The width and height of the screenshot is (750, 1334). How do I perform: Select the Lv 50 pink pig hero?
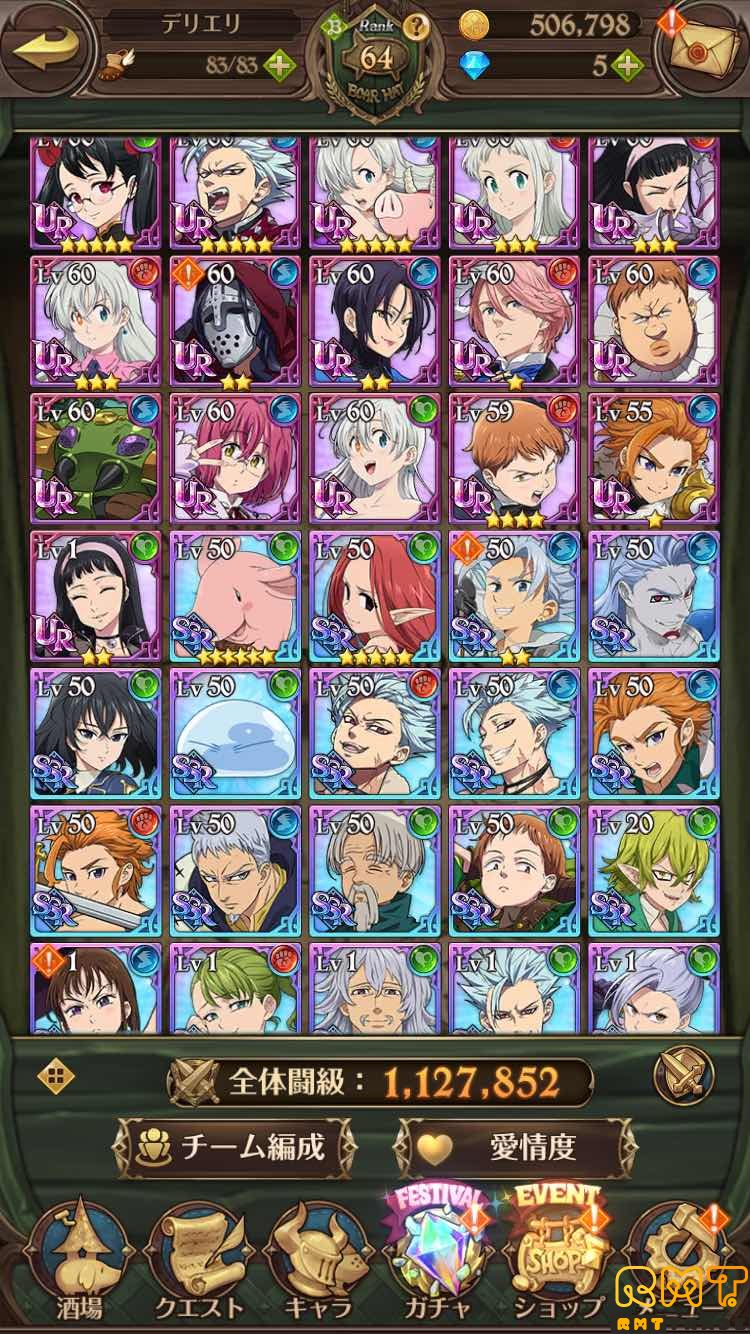point(235,597)
